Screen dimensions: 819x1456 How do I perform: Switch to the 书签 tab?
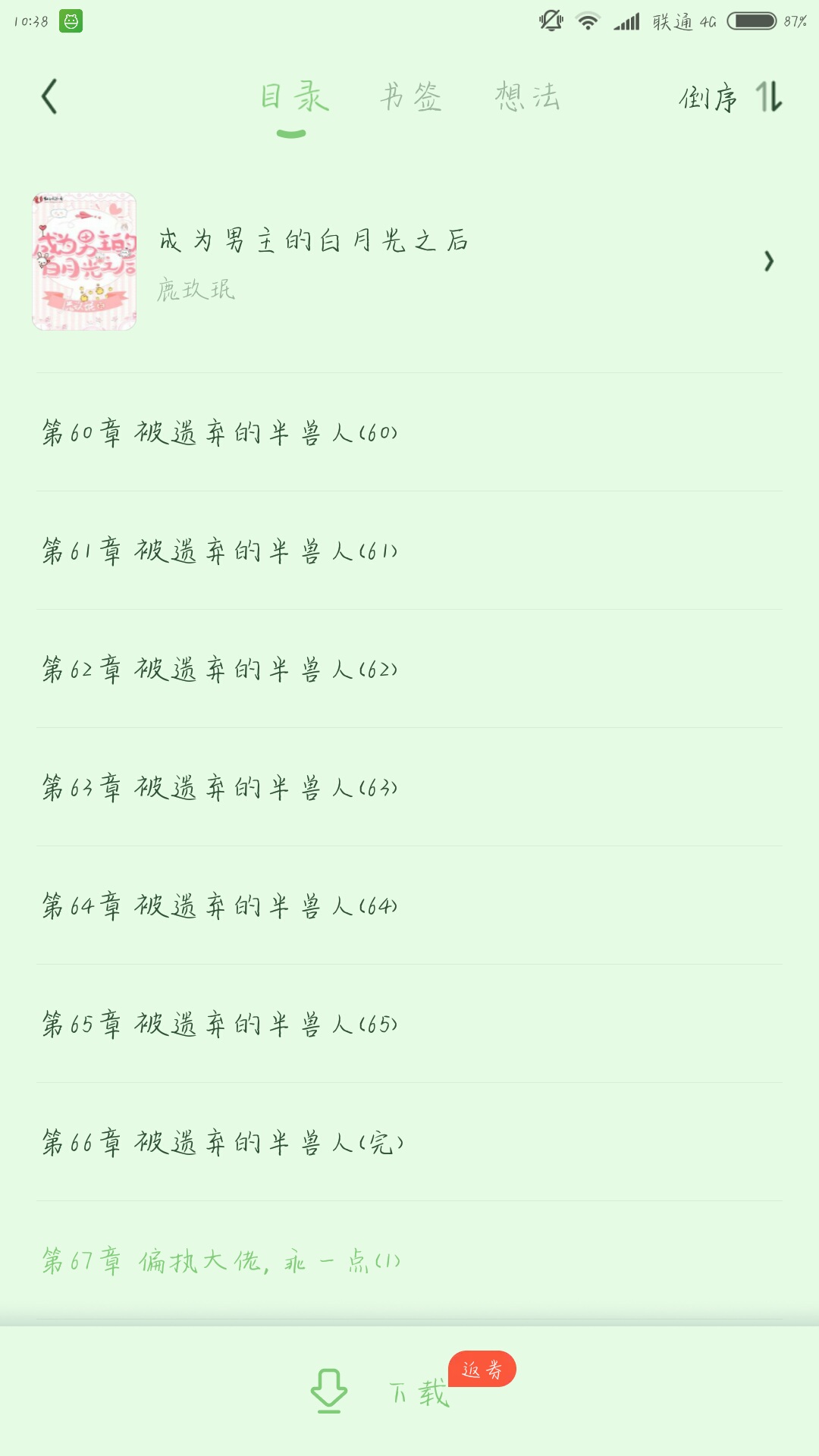coord(410,97)
